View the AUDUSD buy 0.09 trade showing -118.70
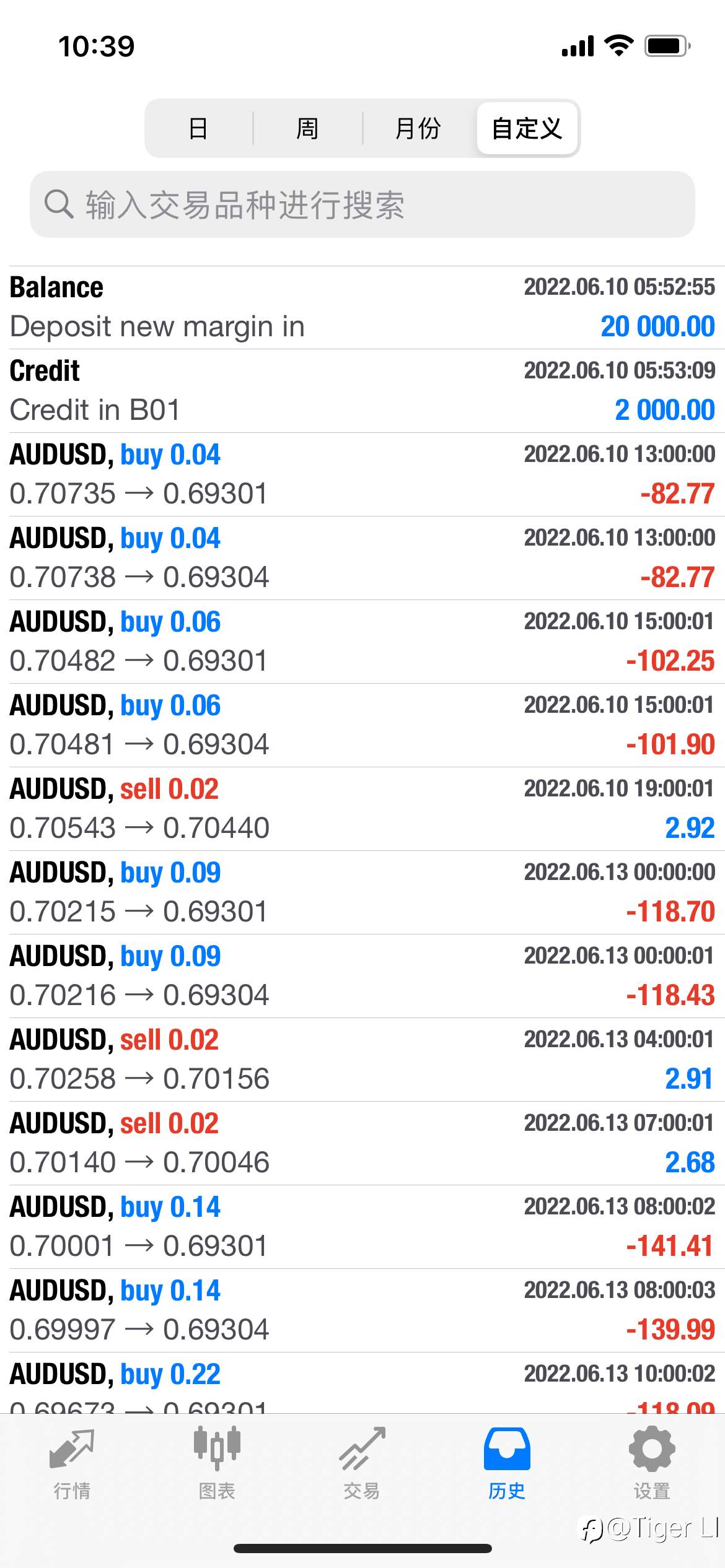 point(362,892)
